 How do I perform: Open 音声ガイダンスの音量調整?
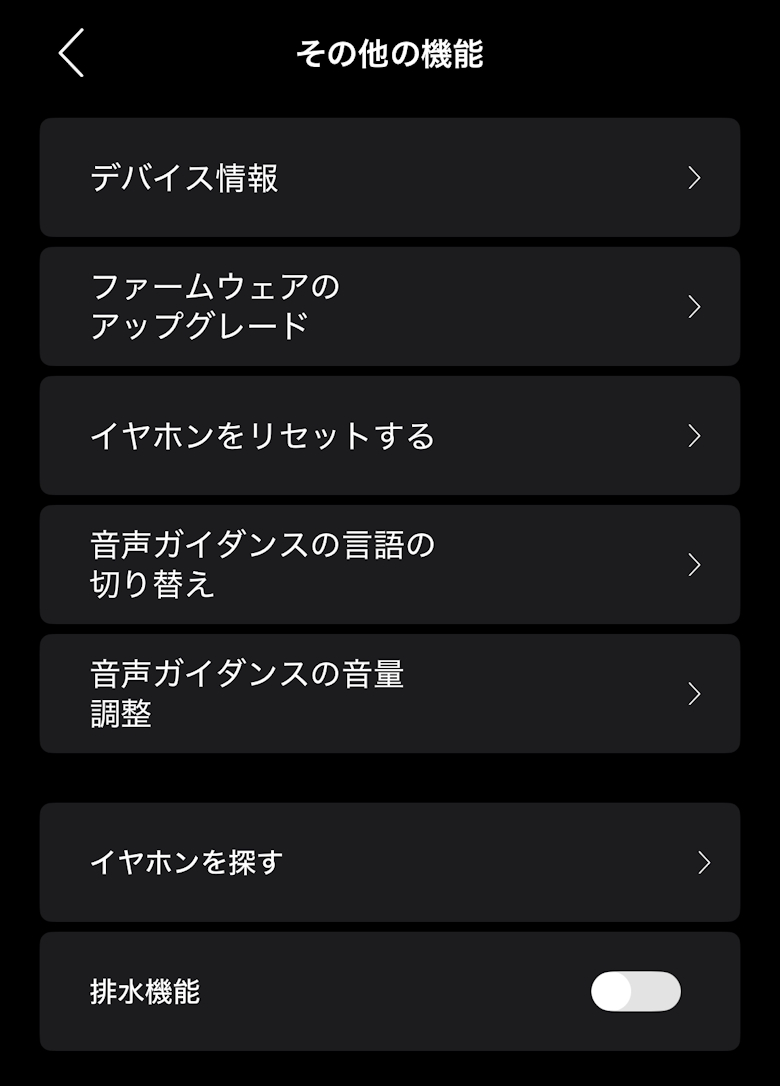pyautogui.click(x=390, y=694)
